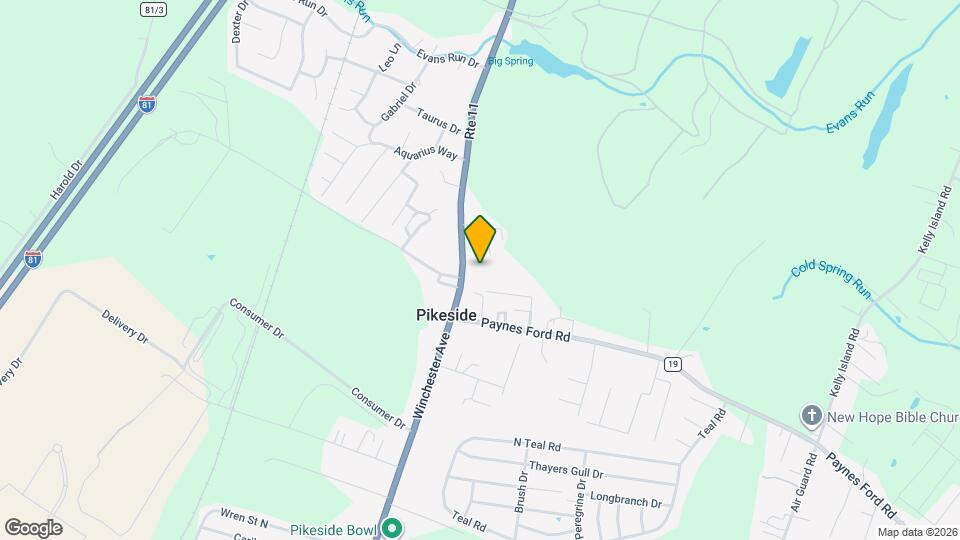Viewport: 960px width, 540px height.
Task: Open the Pikeside Bowl place pin
Action: [393, 528]
